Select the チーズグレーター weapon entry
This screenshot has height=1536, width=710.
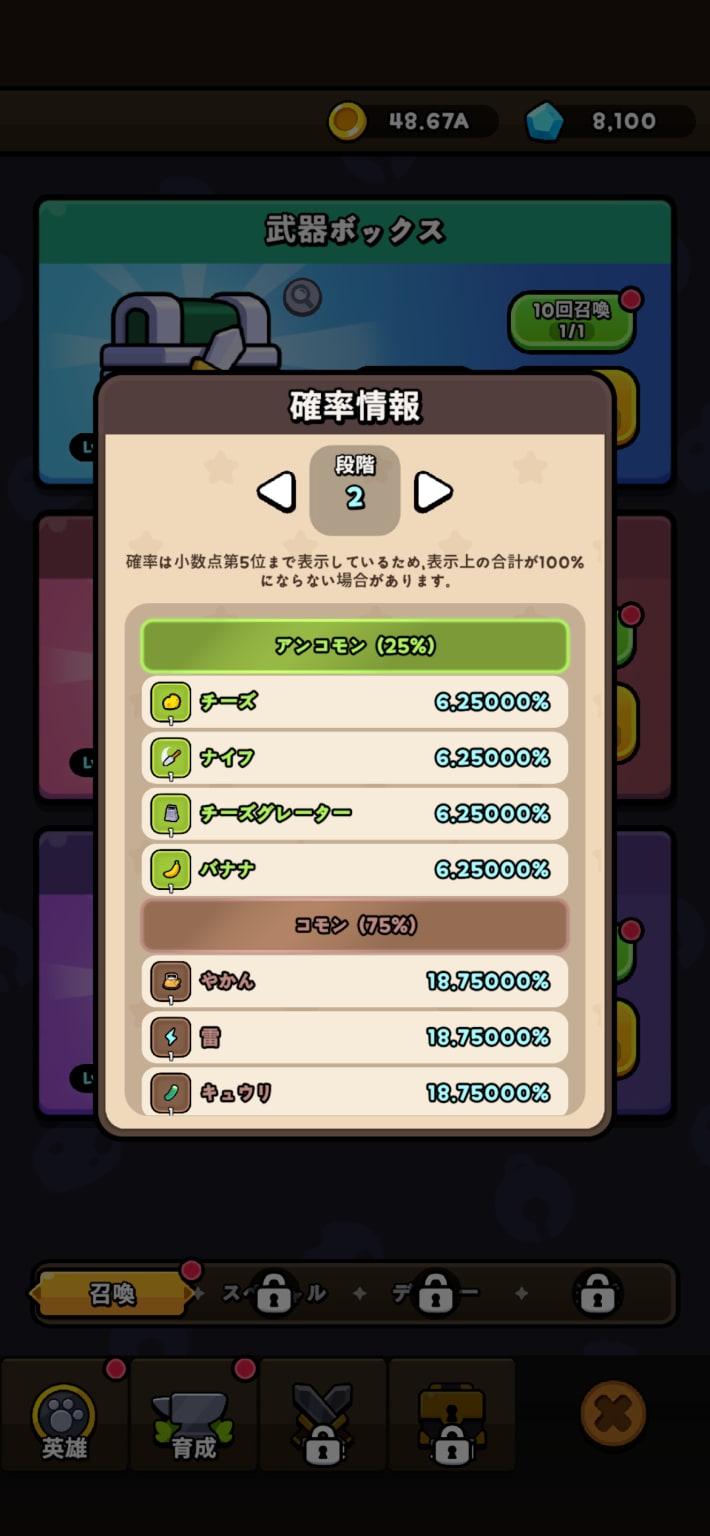coord(355,814)
